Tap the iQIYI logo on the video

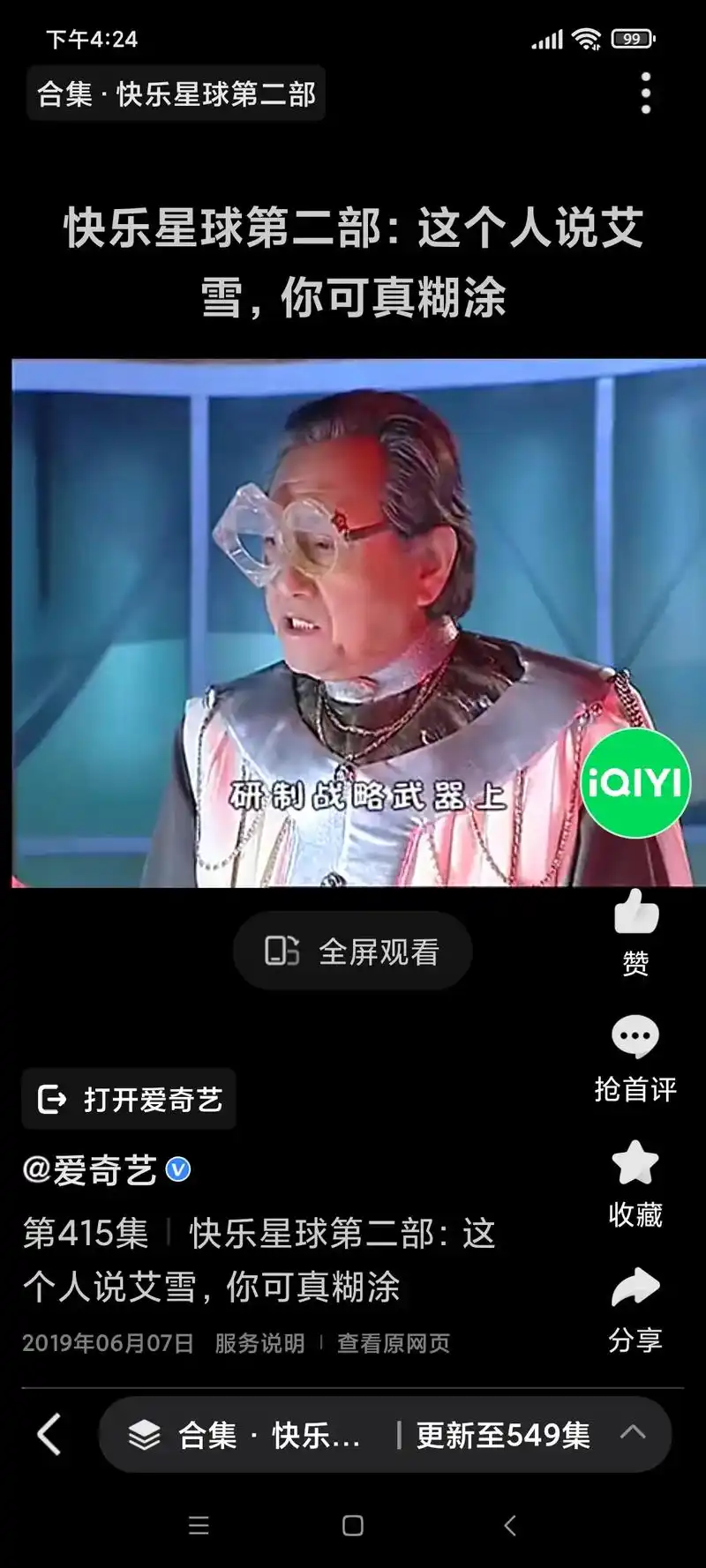(635, 783)
